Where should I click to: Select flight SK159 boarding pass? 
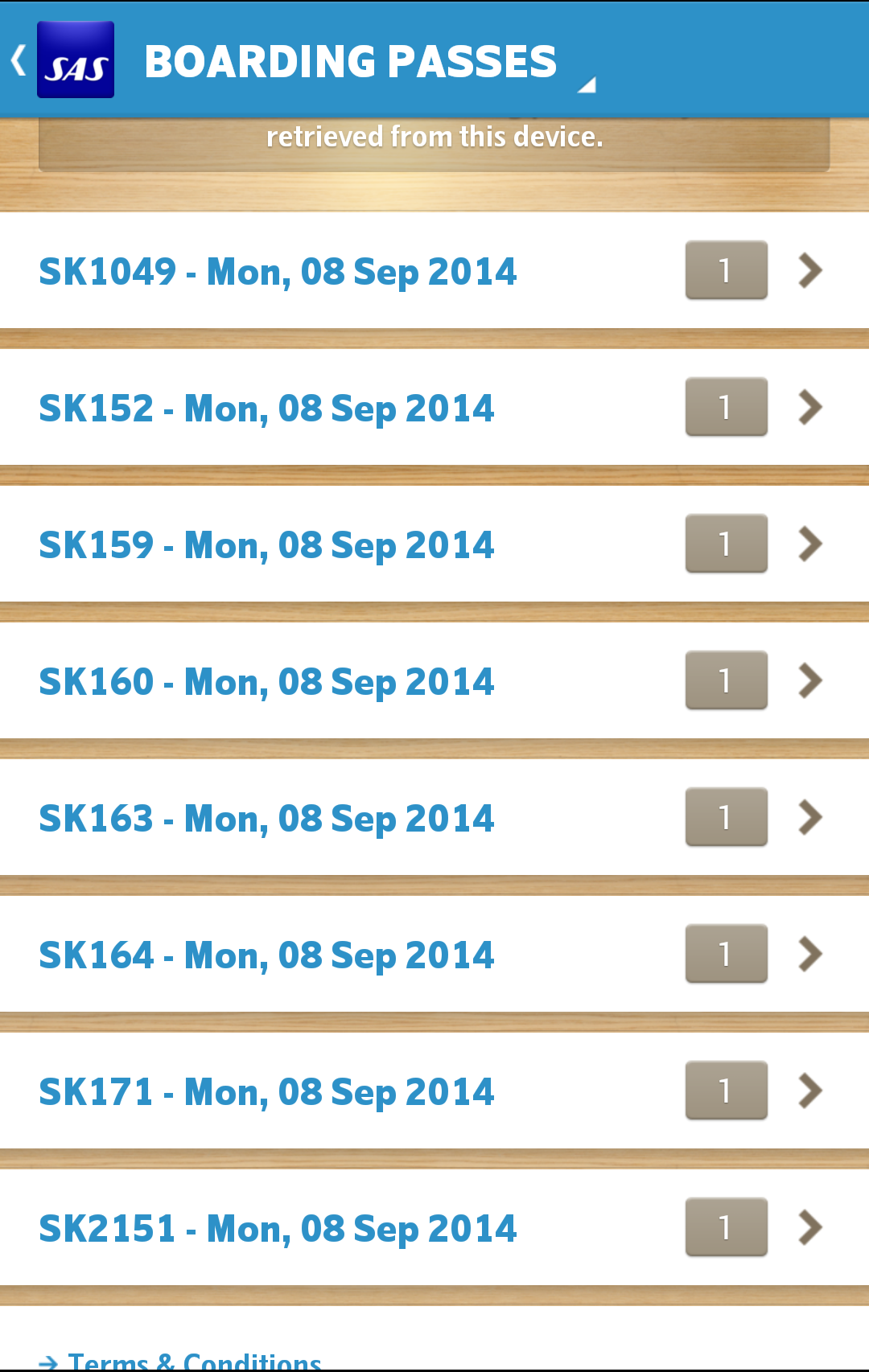[x=266, y=544]
